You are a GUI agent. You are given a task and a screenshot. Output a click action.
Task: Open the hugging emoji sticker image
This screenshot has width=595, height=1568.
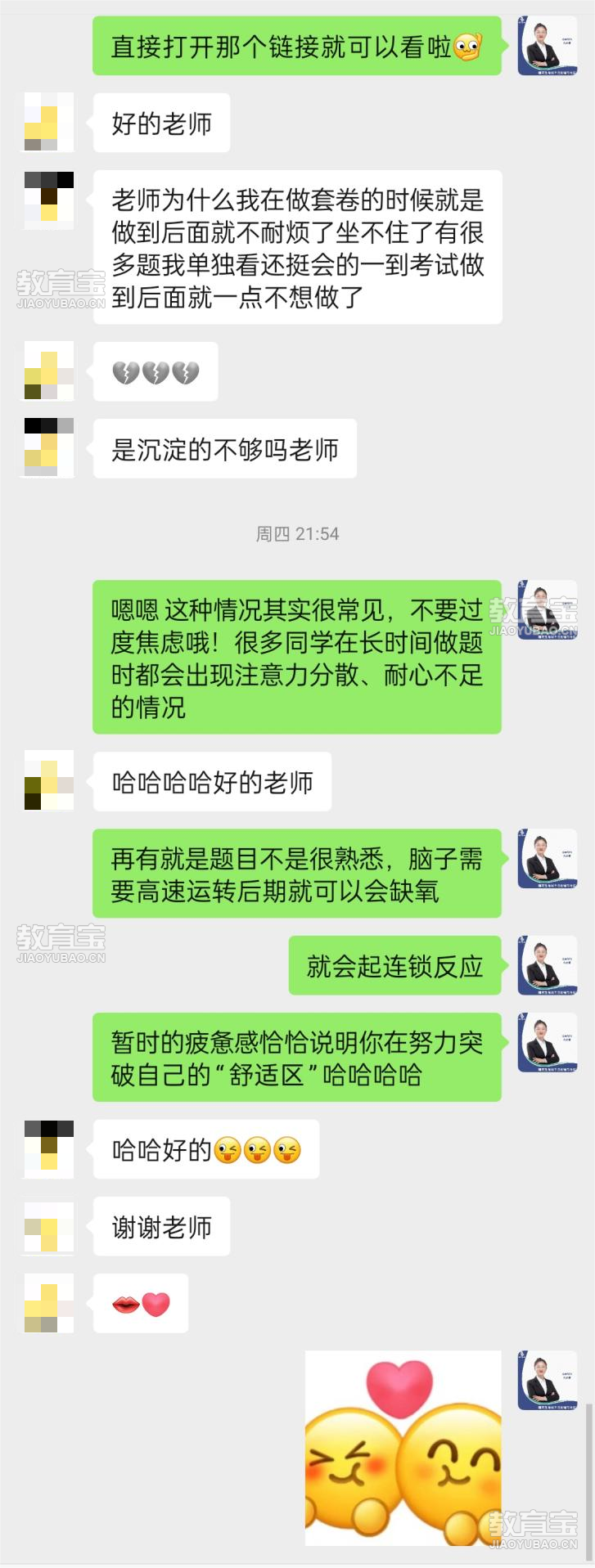pos(403,1447)
